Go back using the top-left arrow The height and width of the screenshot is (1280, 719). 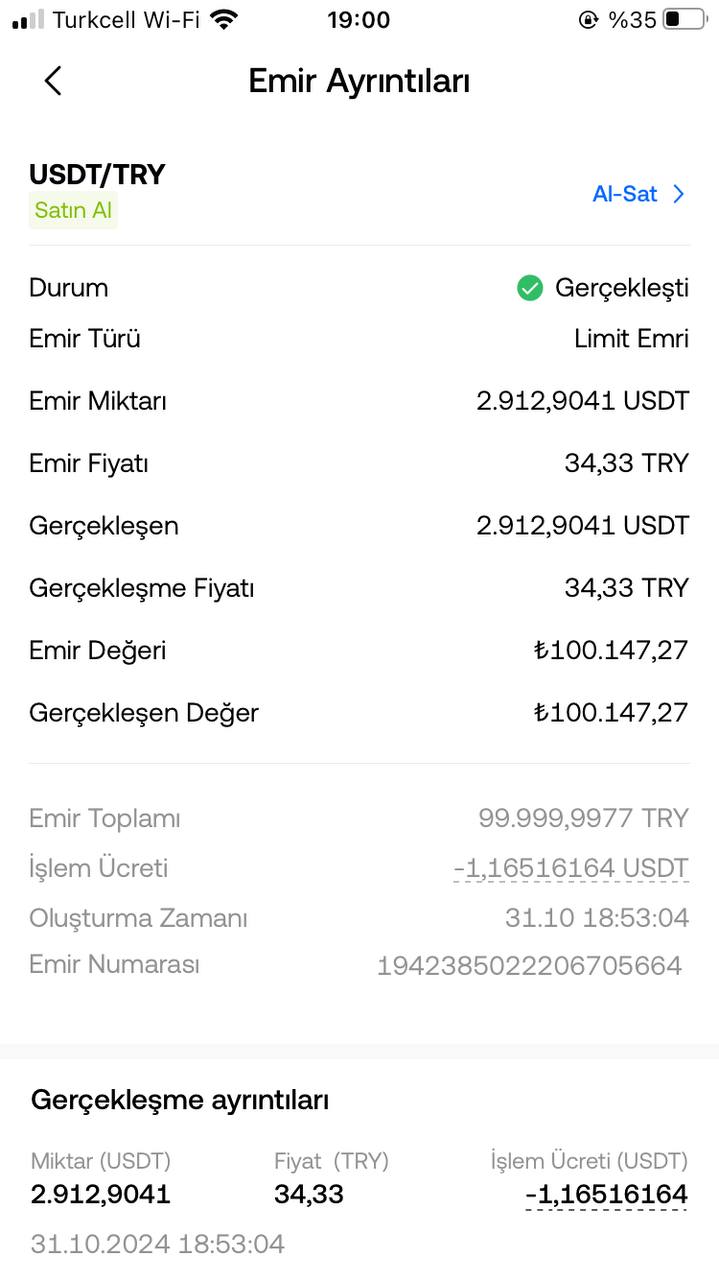(x=53, y=81)
